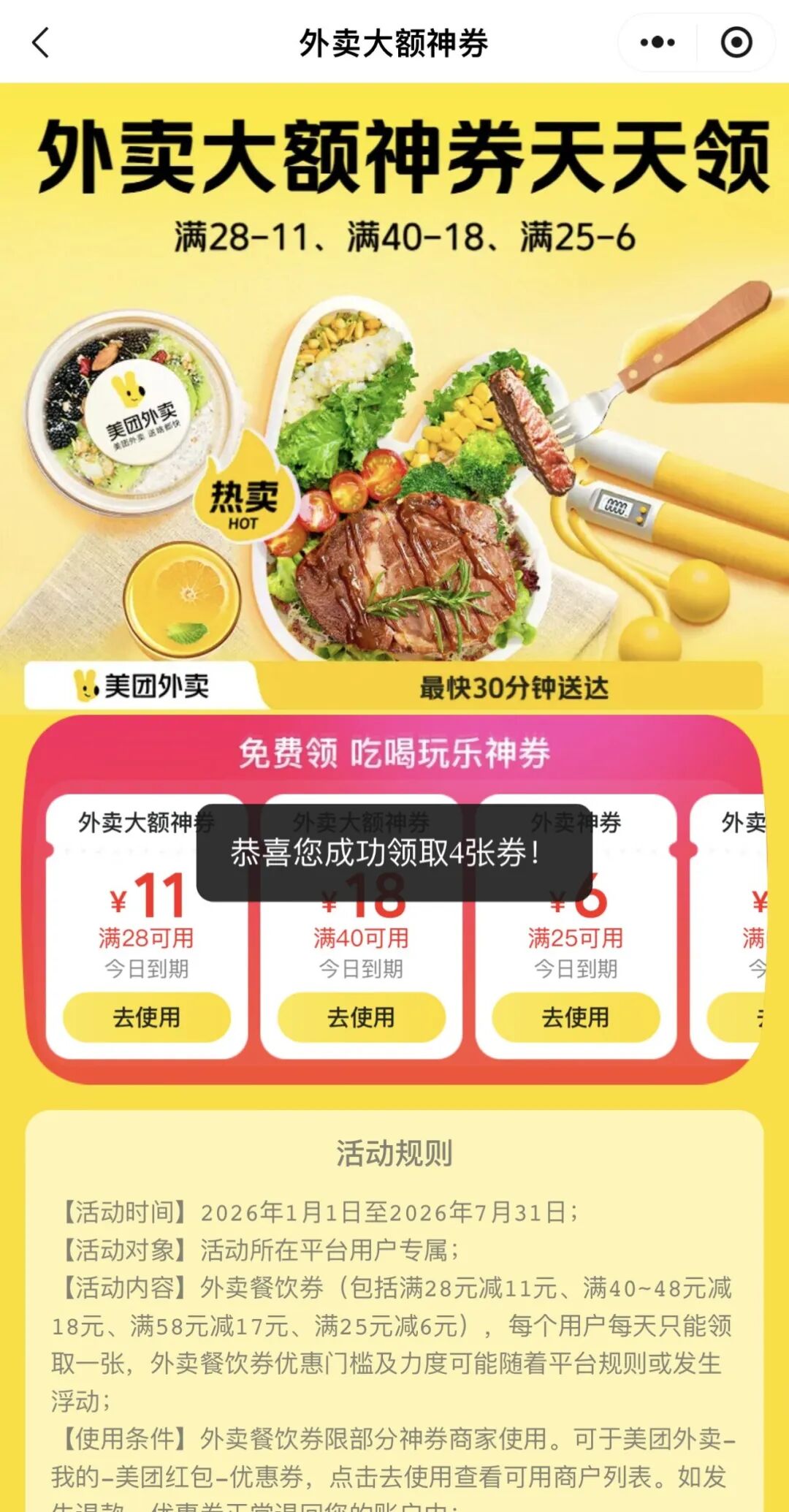Image resolution: width=789 pixels, height=1512 pixels.
Task: Close the mini program with circle icon
Action: [736, 42]
